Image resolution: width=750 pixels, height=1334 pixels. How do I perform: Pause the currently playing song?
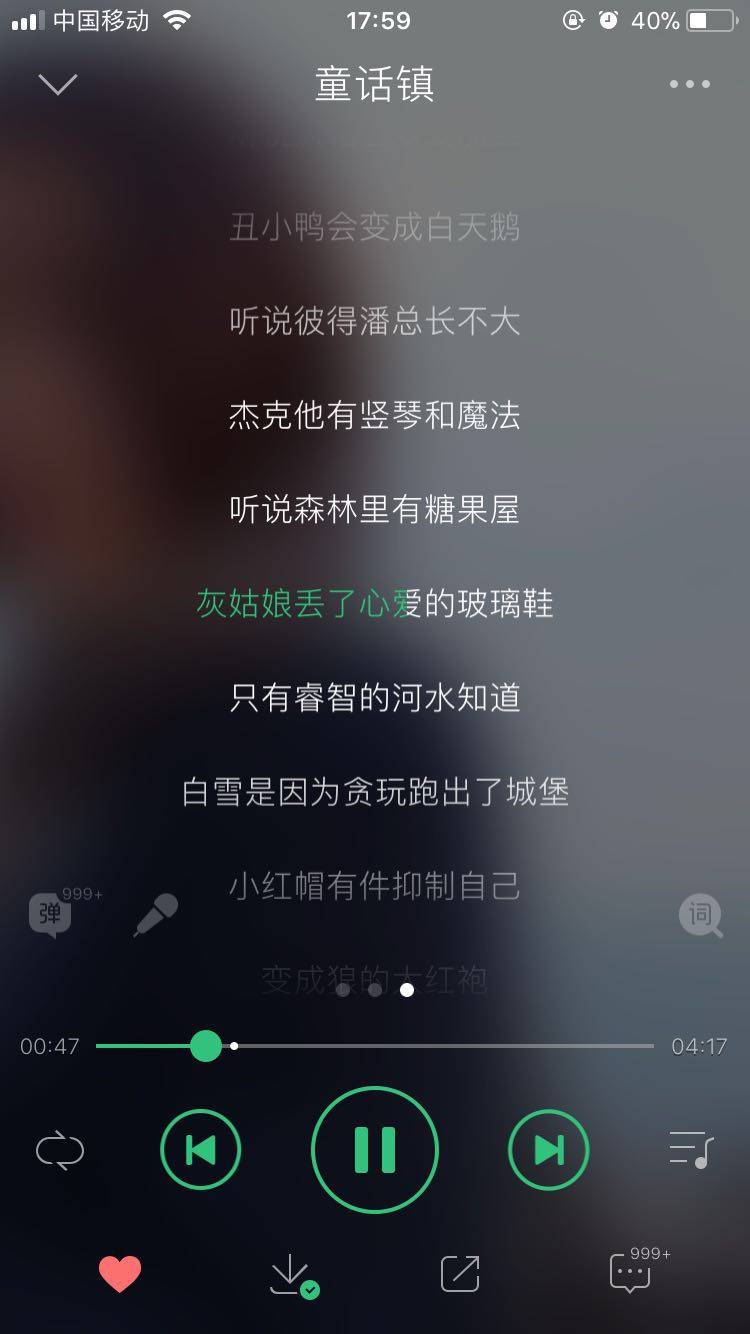pos(375,1149)
